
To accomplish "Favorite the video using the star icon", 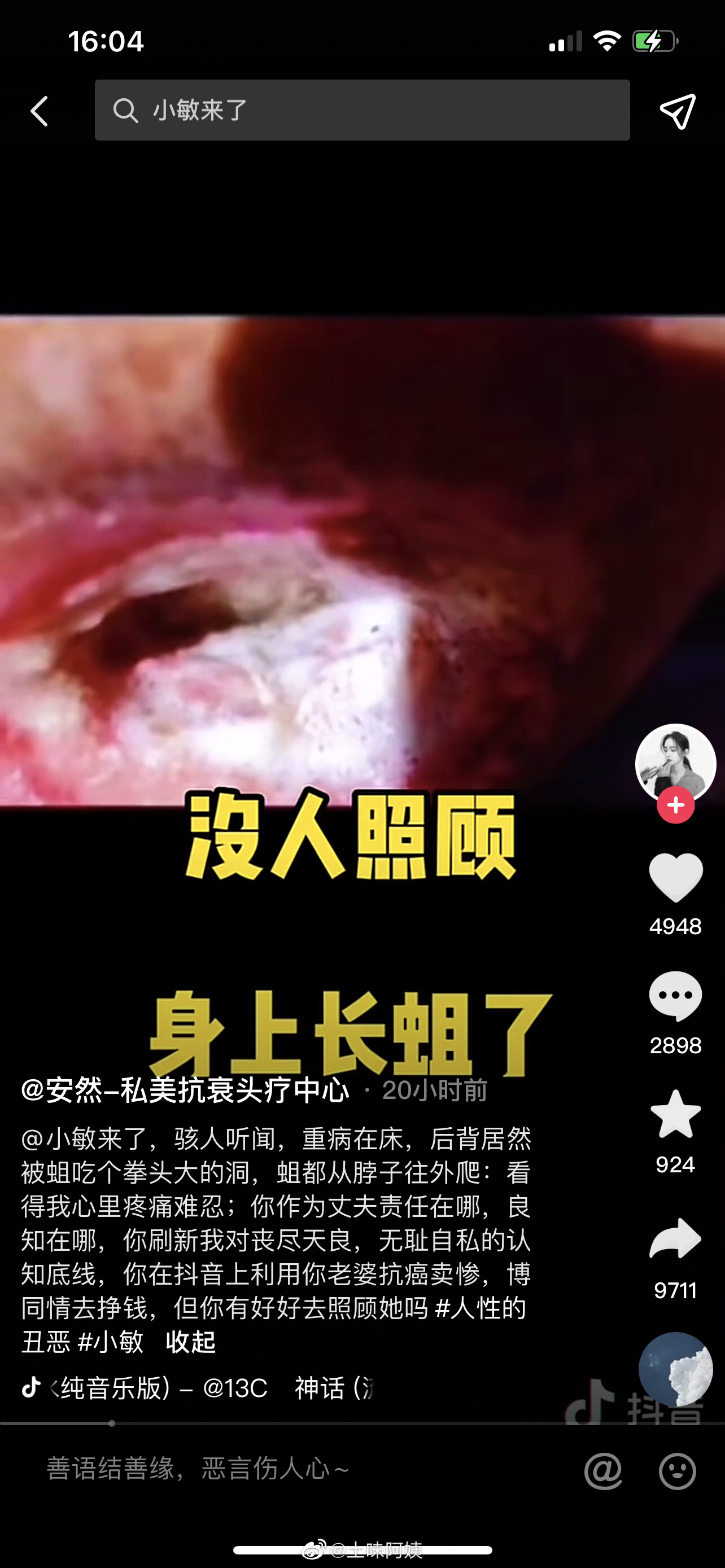I will [x=676, y=1115].
